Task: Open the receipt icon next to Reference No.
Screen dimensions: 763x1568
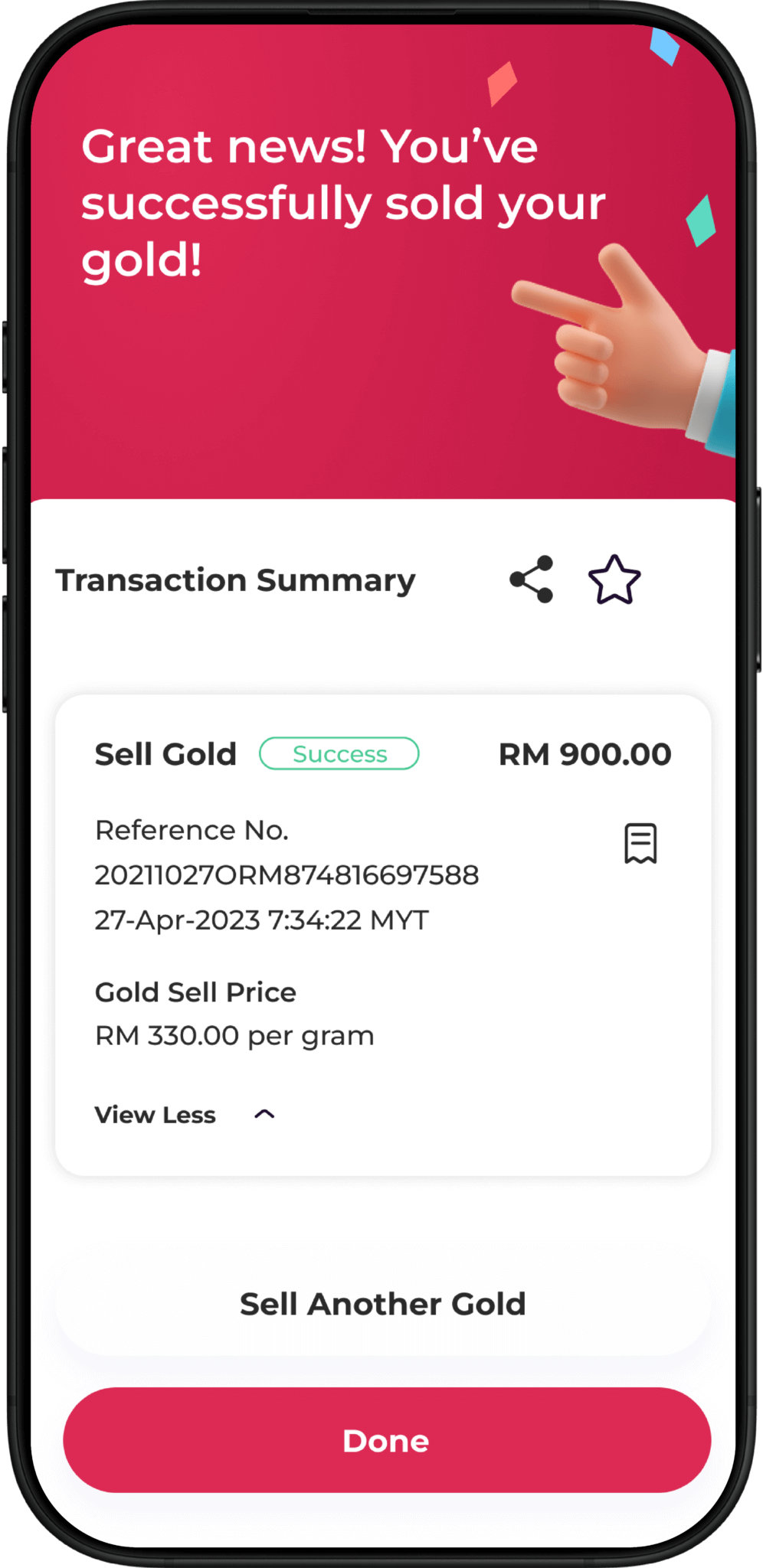Action: coord(639,844)
